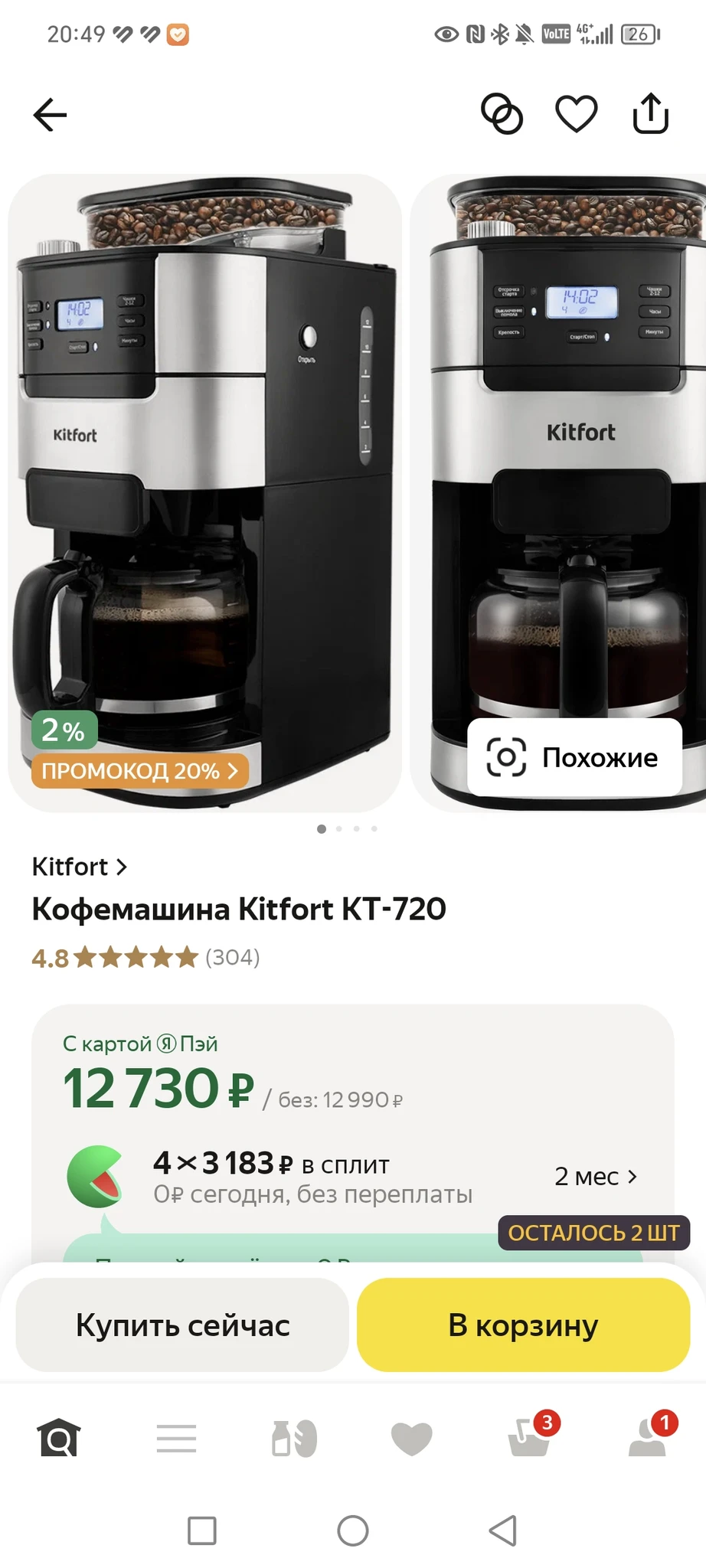Open the main product photo
The width and height of the screenshot is (706, 1568).
(204, 493)
